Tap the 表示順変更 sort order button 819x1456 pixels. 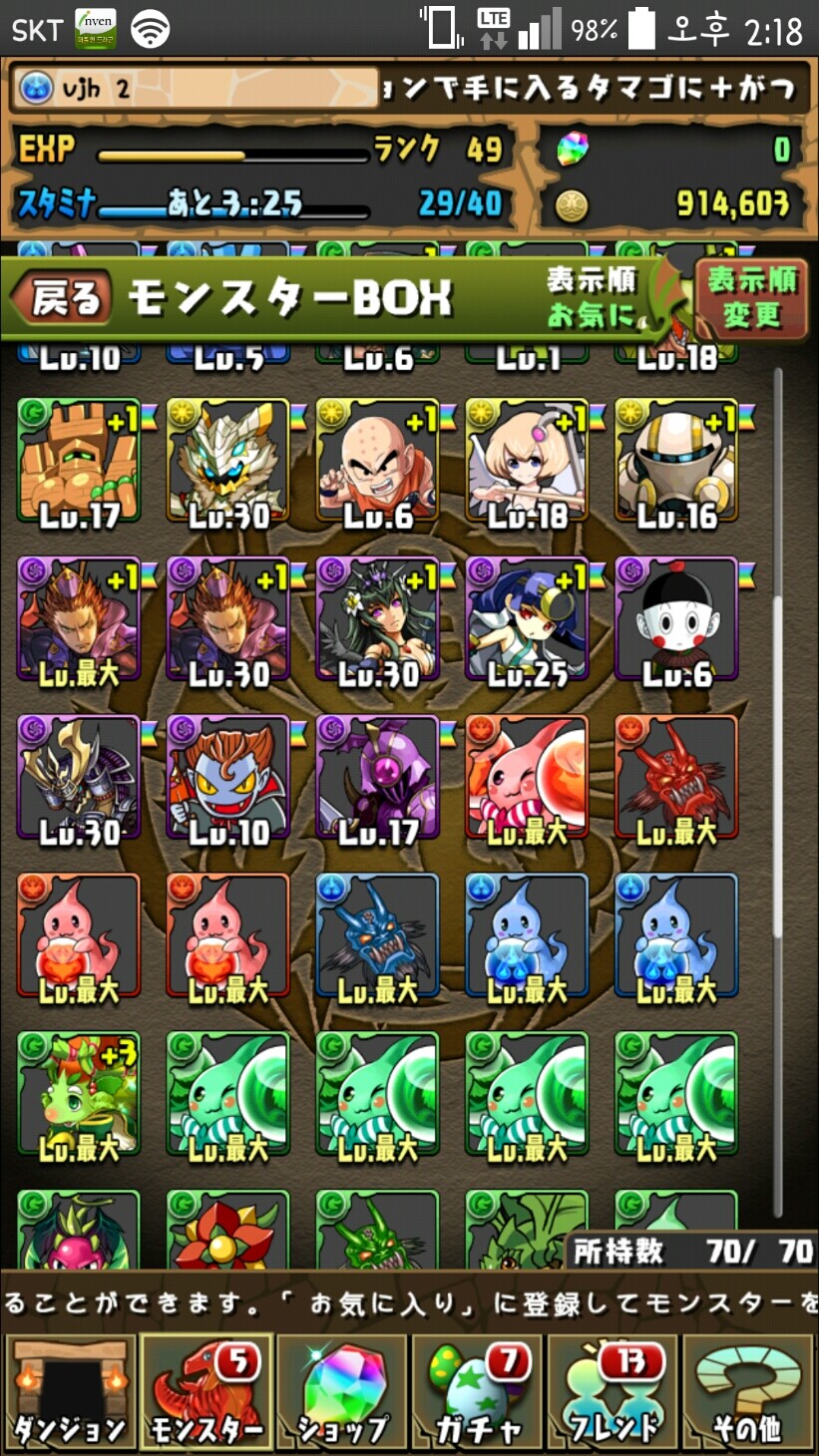(x=751, y=298)
